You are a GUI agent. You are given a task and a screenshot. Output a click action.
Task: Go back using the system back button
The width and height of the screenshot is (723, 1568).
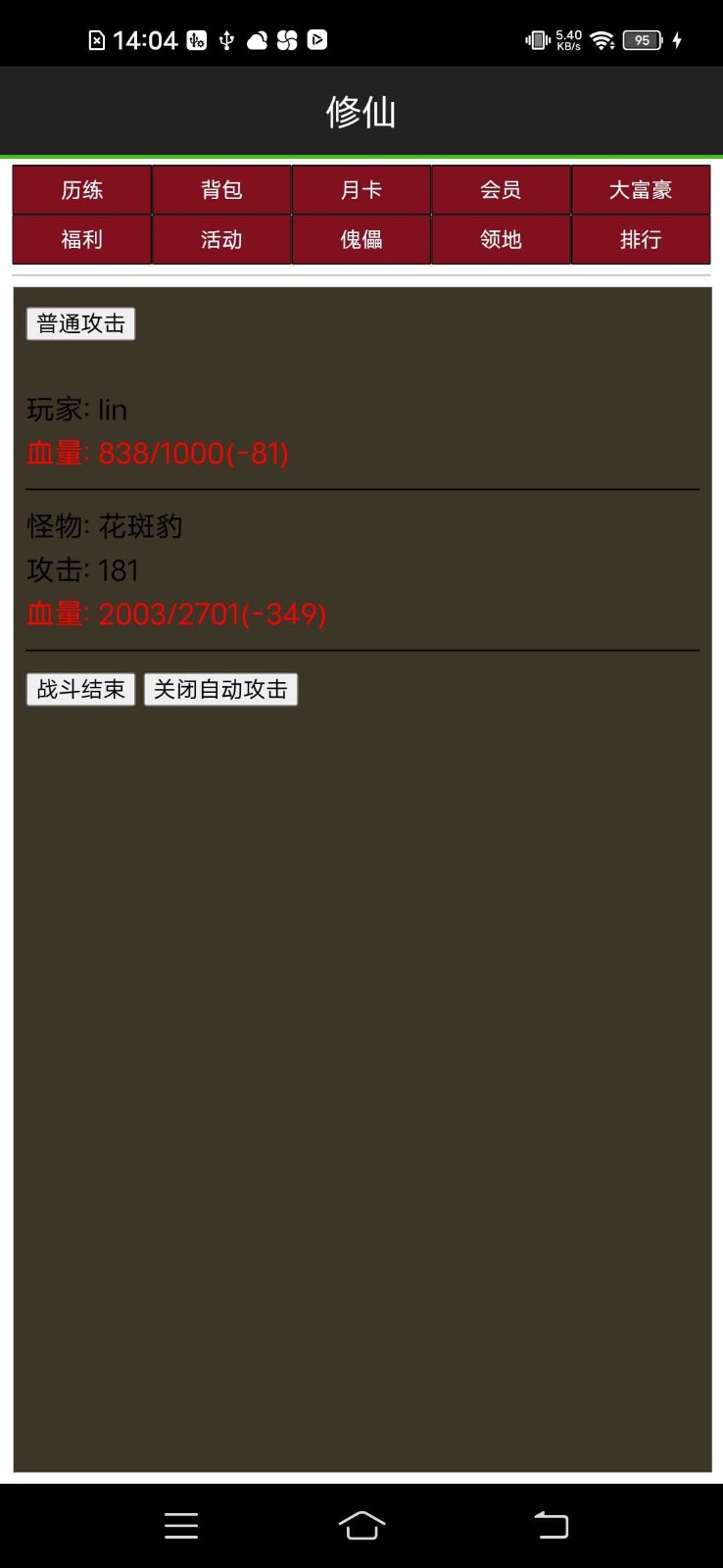552,1525
